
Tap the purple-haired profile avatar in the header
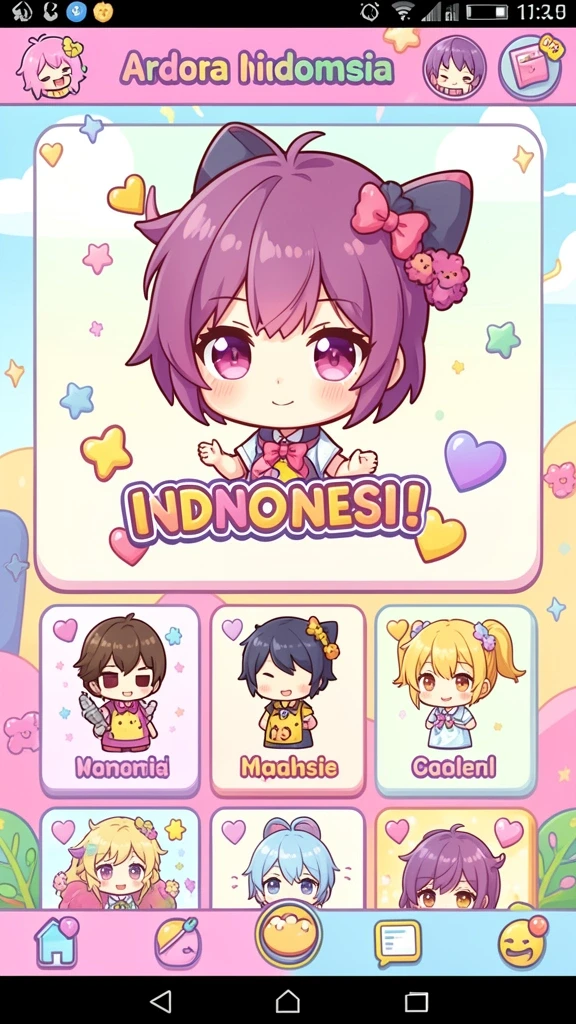(x=455, y=67)
